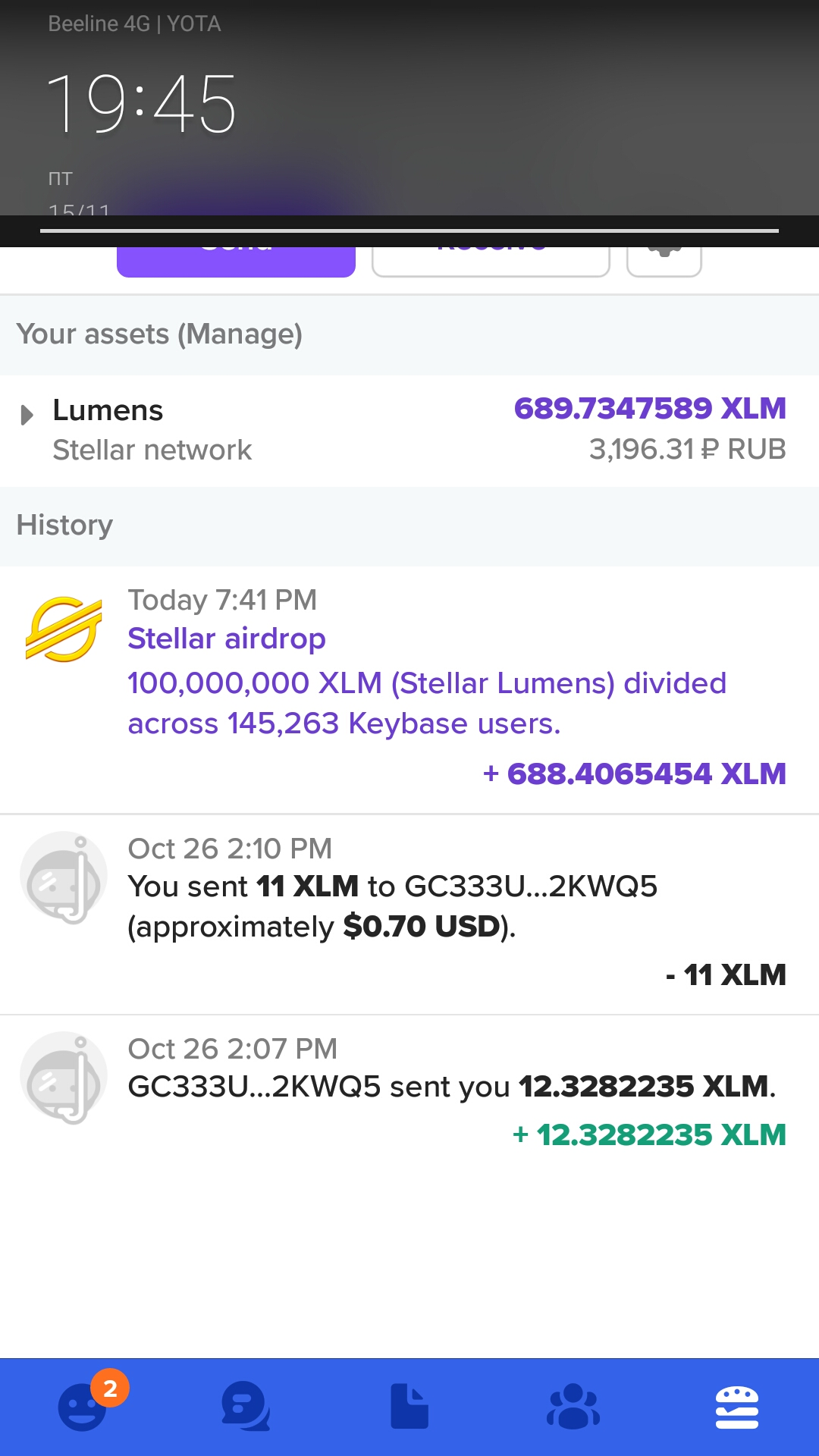This screenshot has width=819, height=1456.
Task: Expand the Lumens asset row
Action: [409, 430]
